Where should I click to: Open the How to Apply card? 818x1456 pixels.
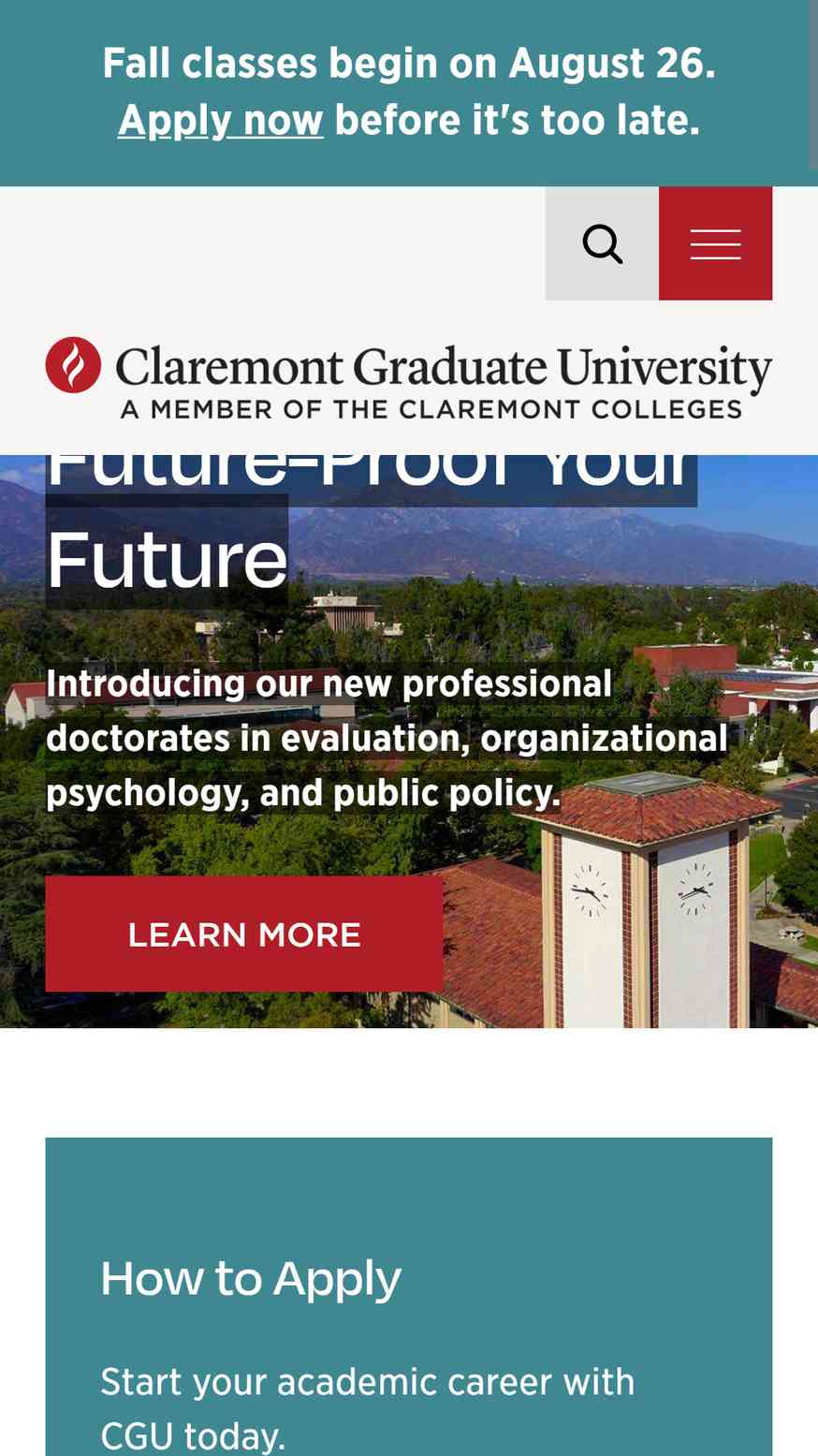[409, 1297]
